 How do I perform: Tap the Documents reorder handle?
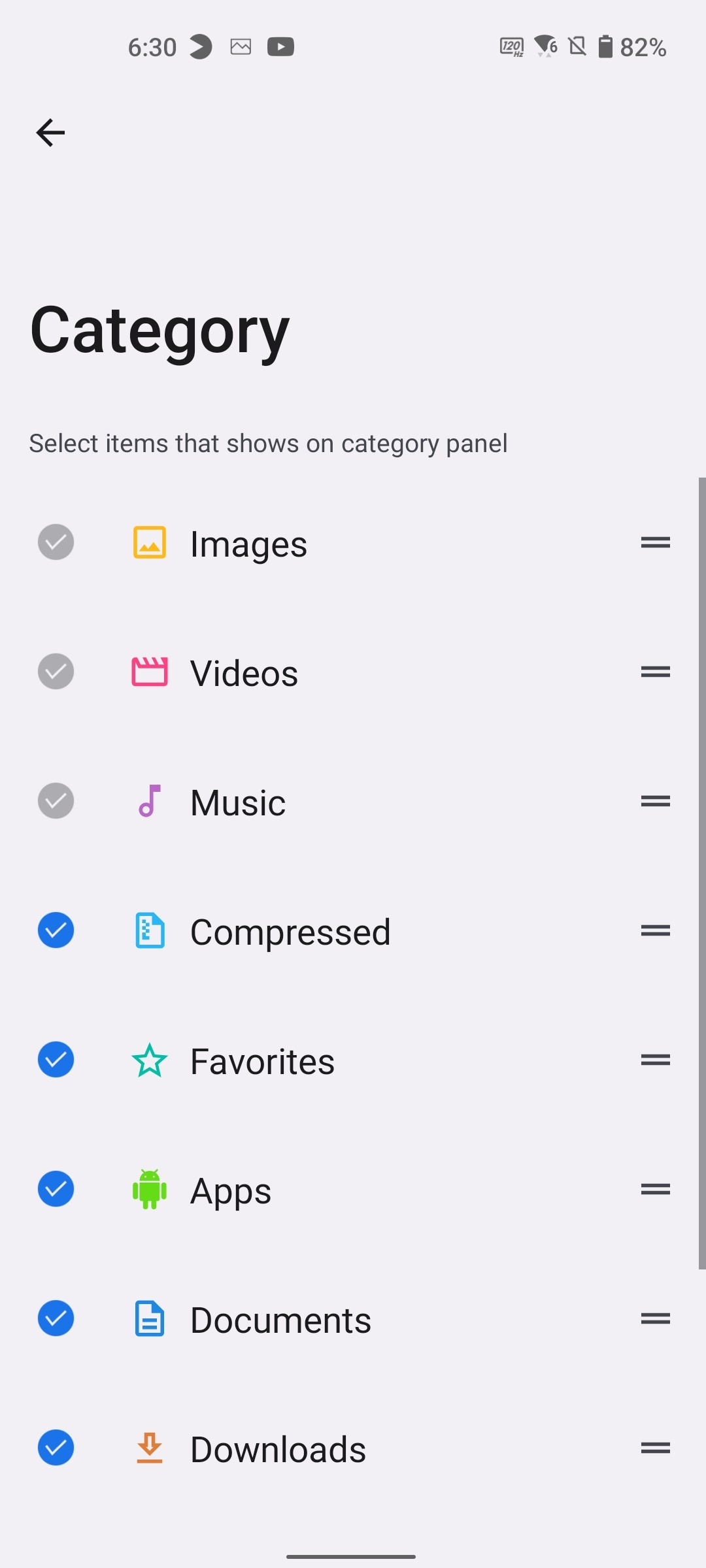655,1318
